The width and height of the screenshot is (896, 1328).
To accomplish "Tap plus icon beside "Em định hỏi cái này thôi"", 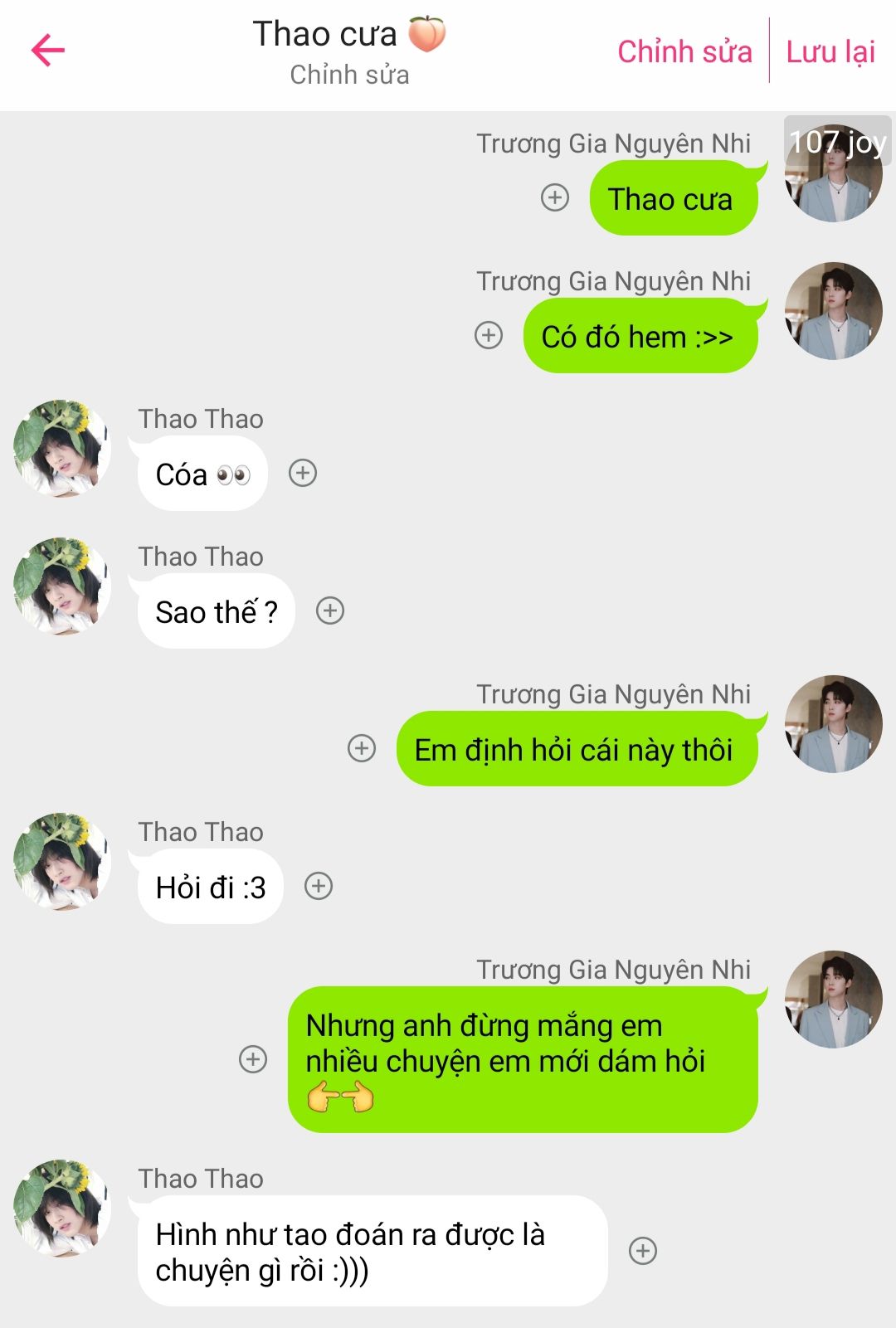I will point(362,748).
